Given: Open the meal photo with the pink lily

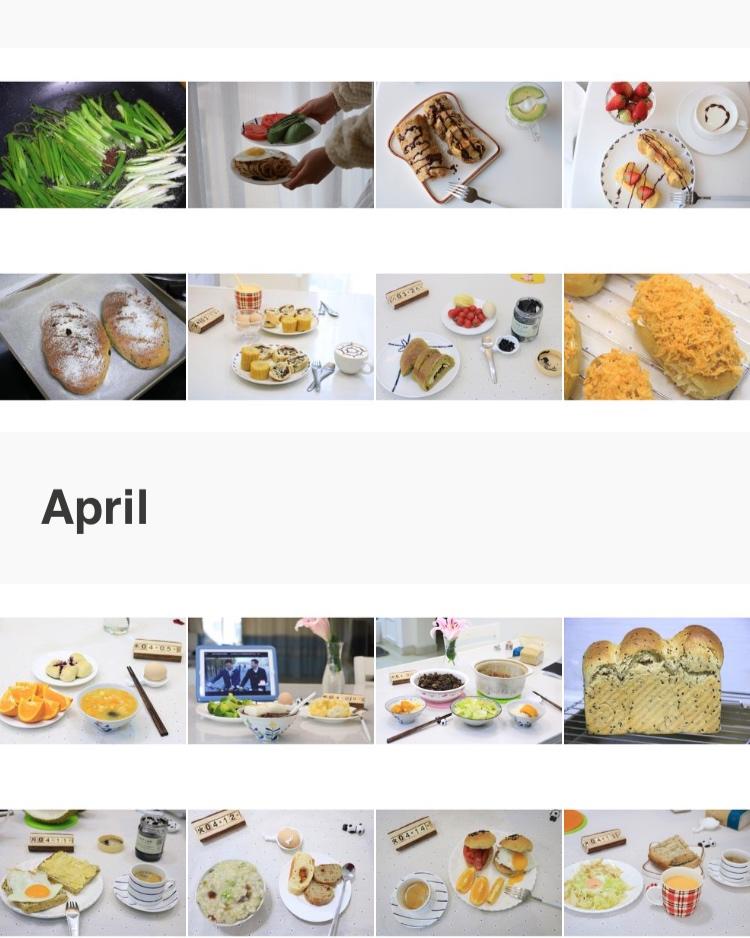Looking at the screenshot, I should pyautogui.click(x=468, y=680).
